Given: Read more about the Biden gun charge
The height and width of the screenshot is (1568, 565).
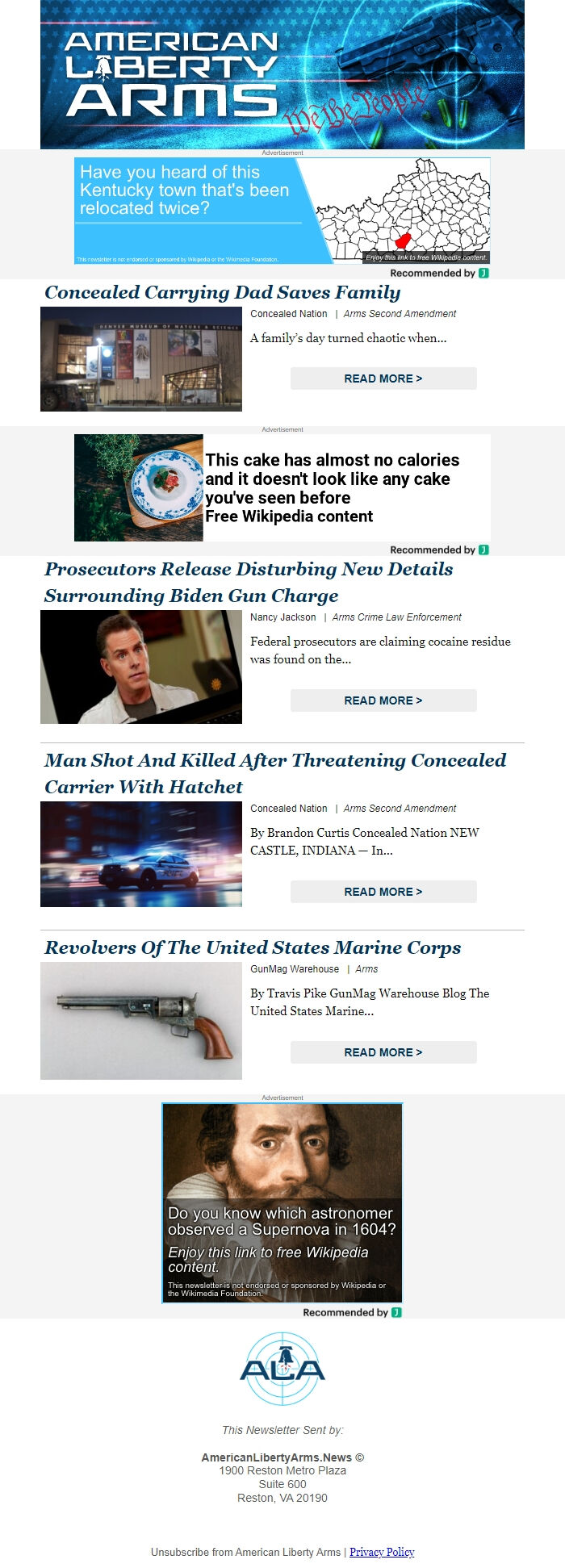Looking at the screenshot, I should [x=383, y=700].
